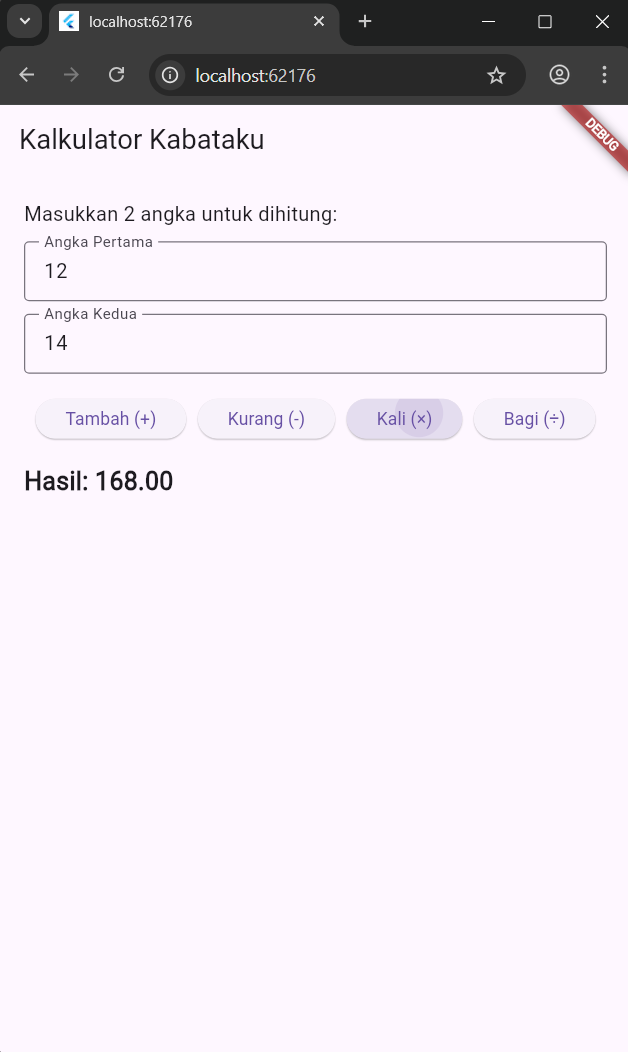Subtract using the Kurang (-) button
628x1052 pixels.
click(266, 419)
